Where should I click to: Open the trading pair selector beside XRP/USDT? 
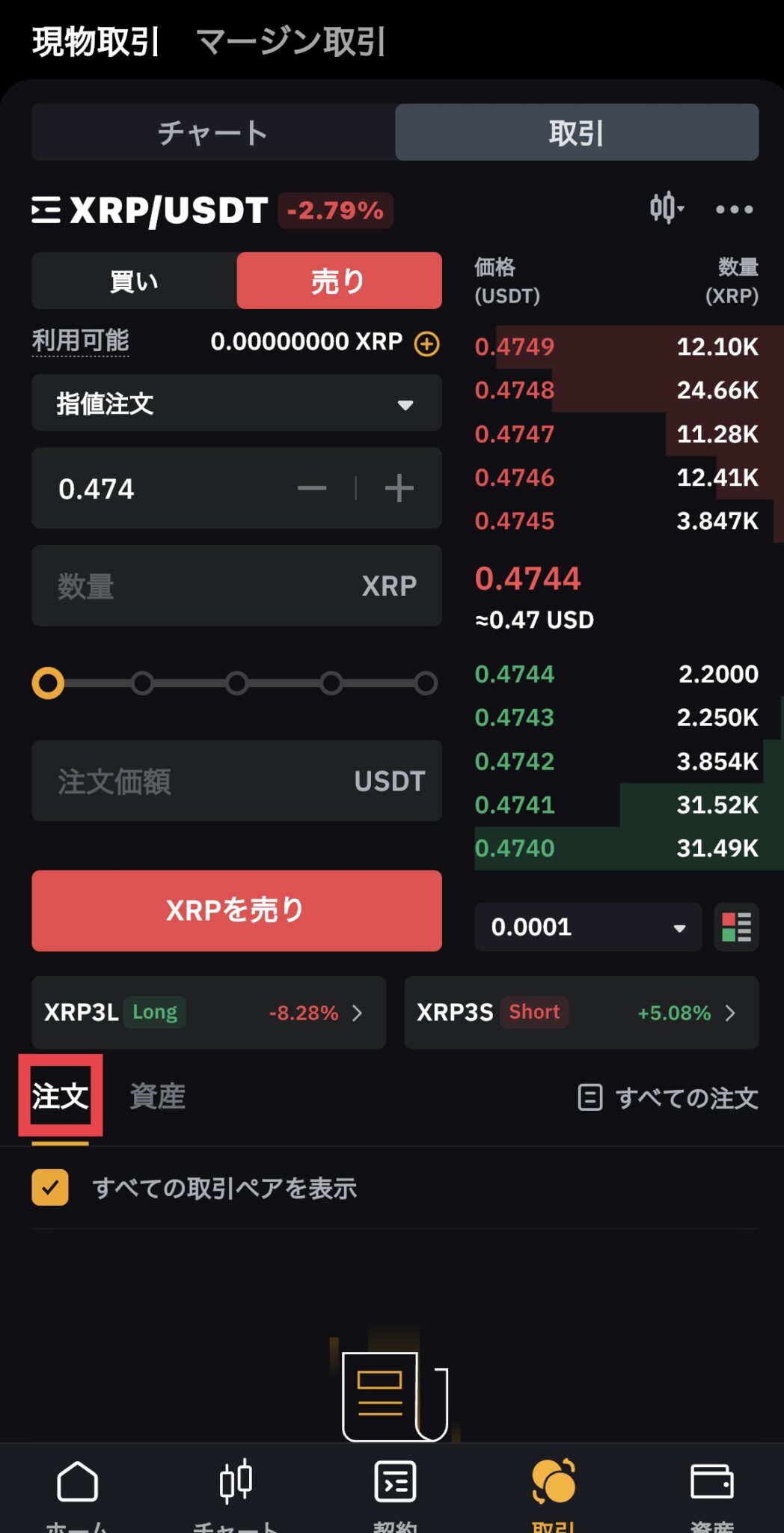47,210
